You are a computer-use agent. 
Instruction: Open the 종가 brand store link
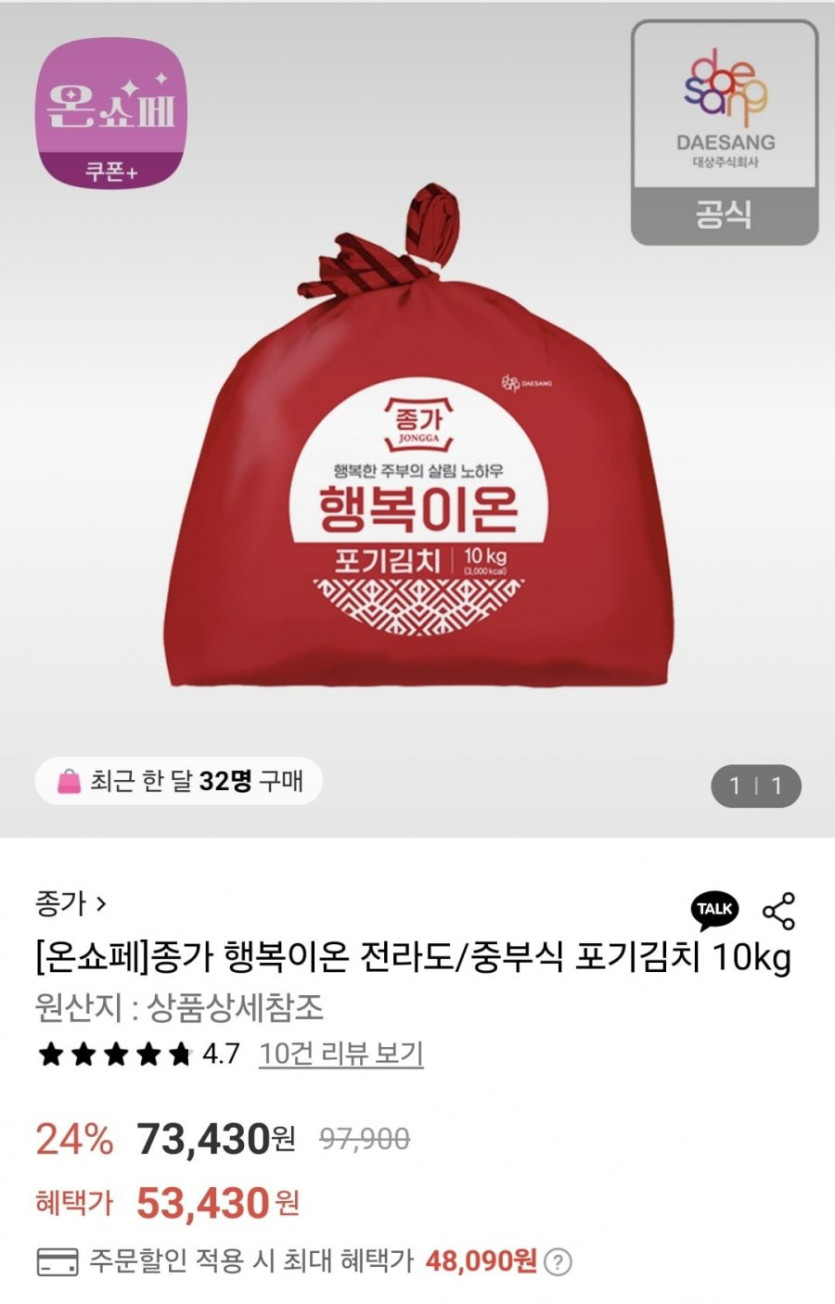70,905
